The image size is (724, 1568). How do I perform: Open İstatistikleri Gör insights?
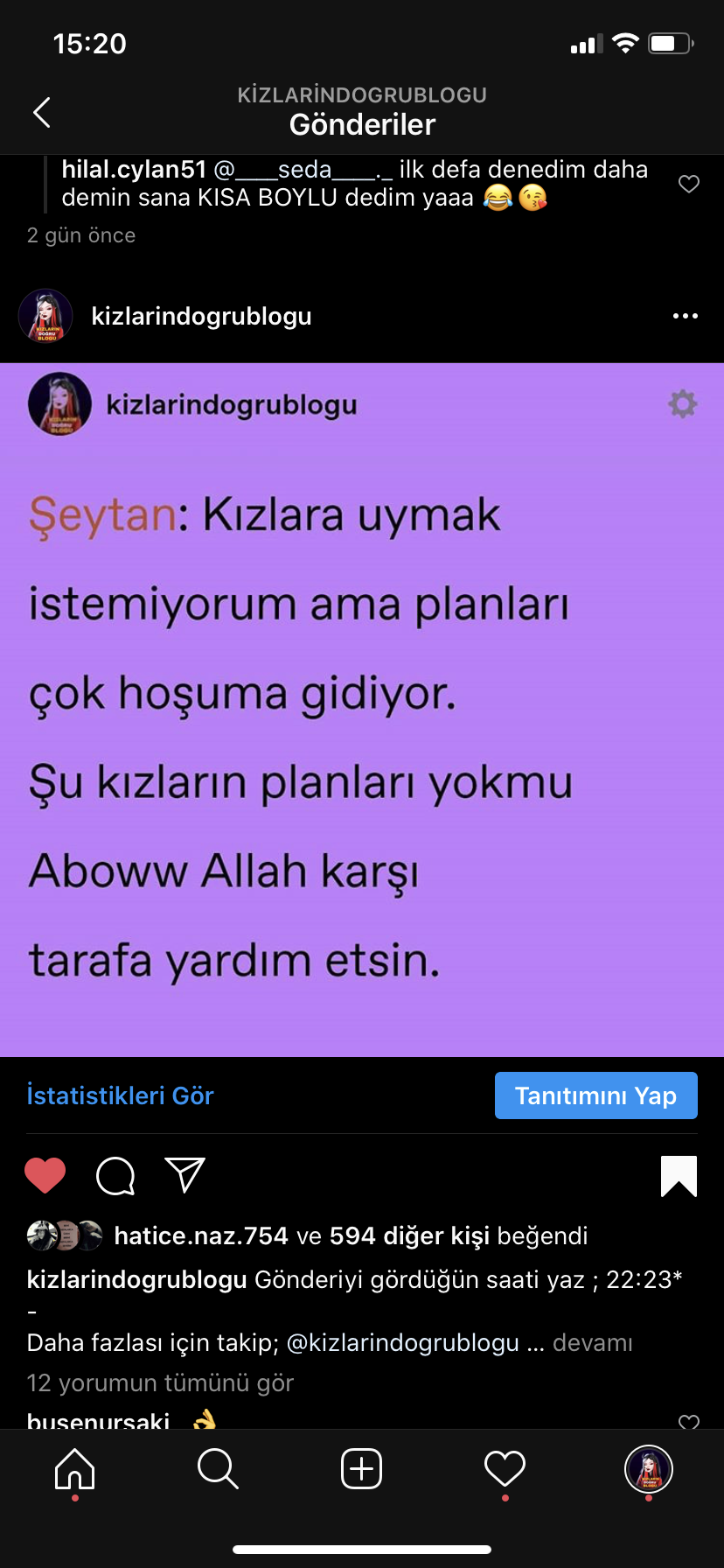click(x=121, y=1095)
